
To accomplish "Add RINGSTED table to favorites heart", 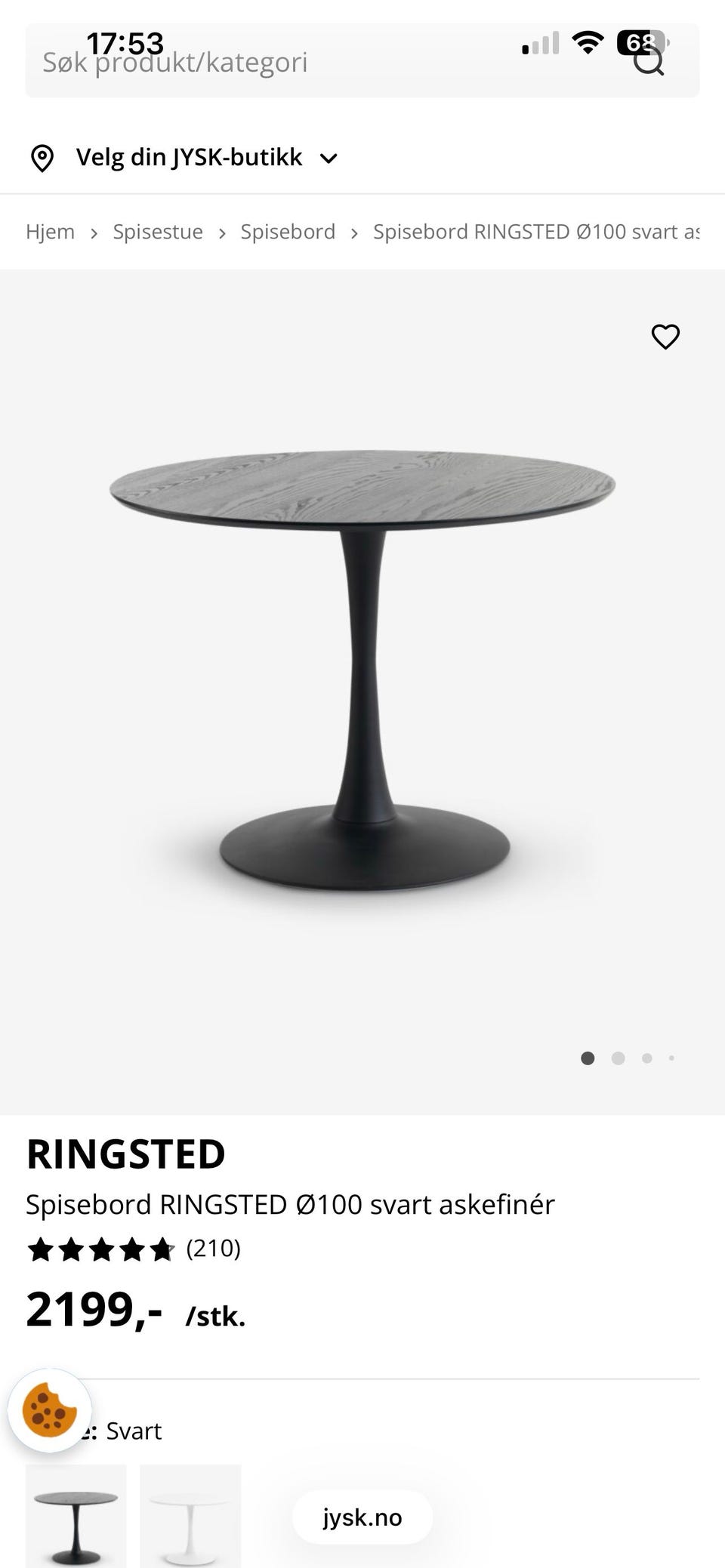I will coord(665,337).
